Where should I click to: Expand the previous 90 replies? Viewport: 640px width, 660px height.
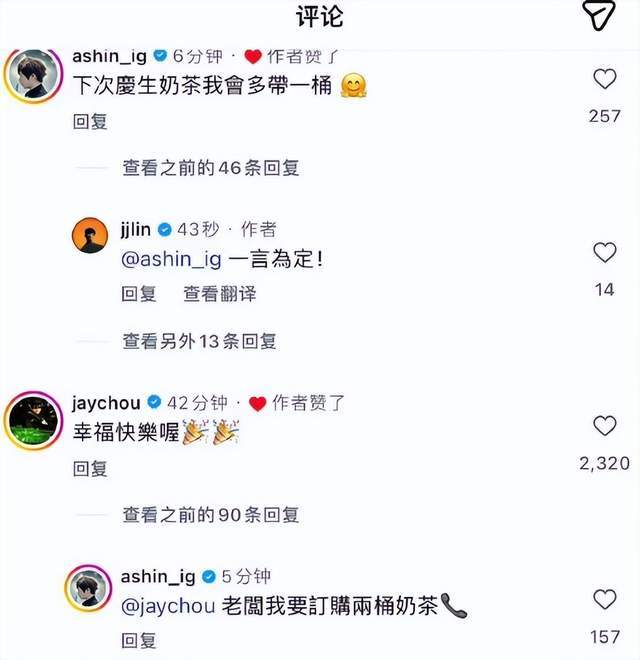point(210,515)
